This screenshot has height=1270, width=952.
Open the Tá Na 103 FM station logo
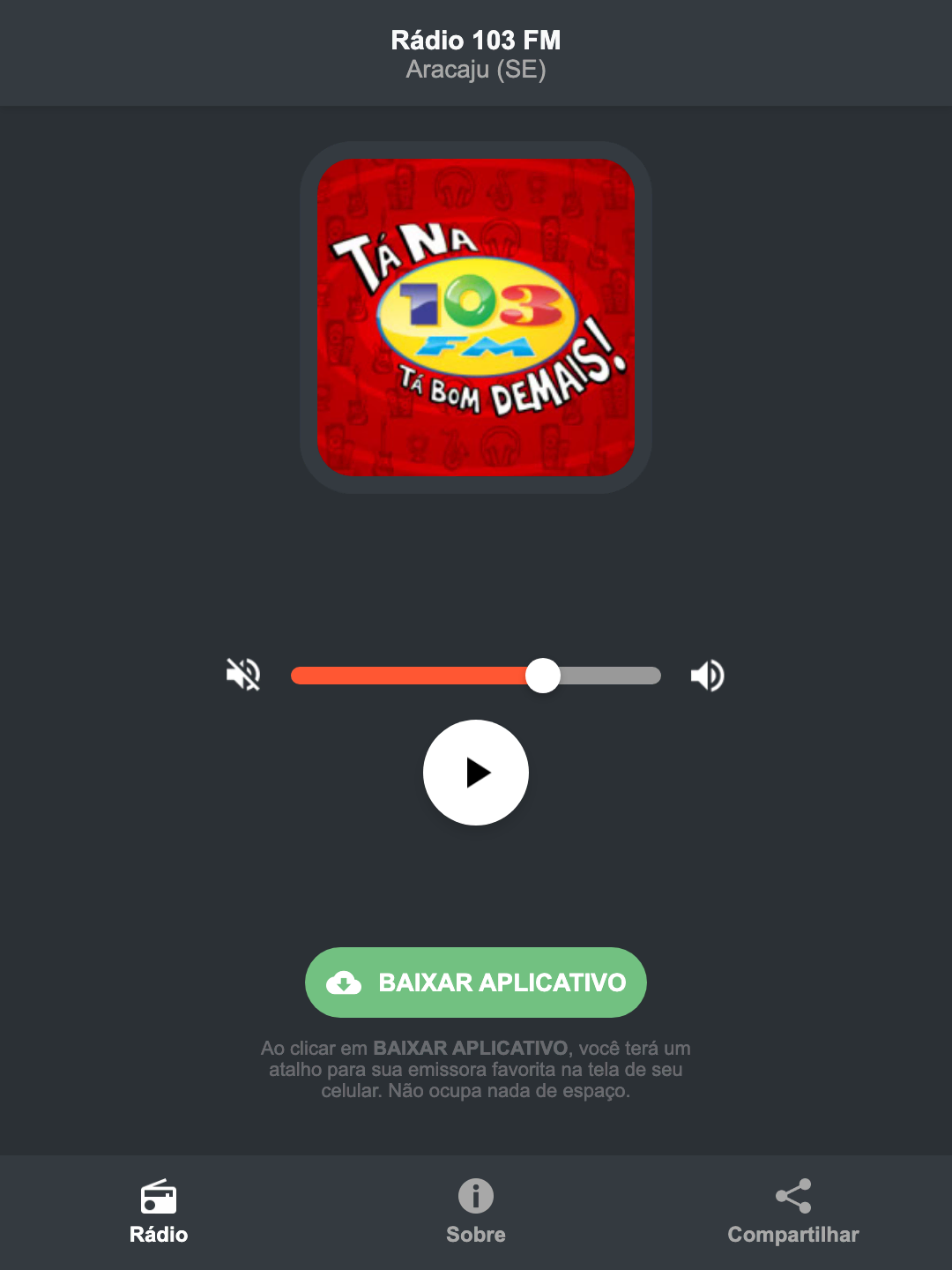click(x=475, y=316)
